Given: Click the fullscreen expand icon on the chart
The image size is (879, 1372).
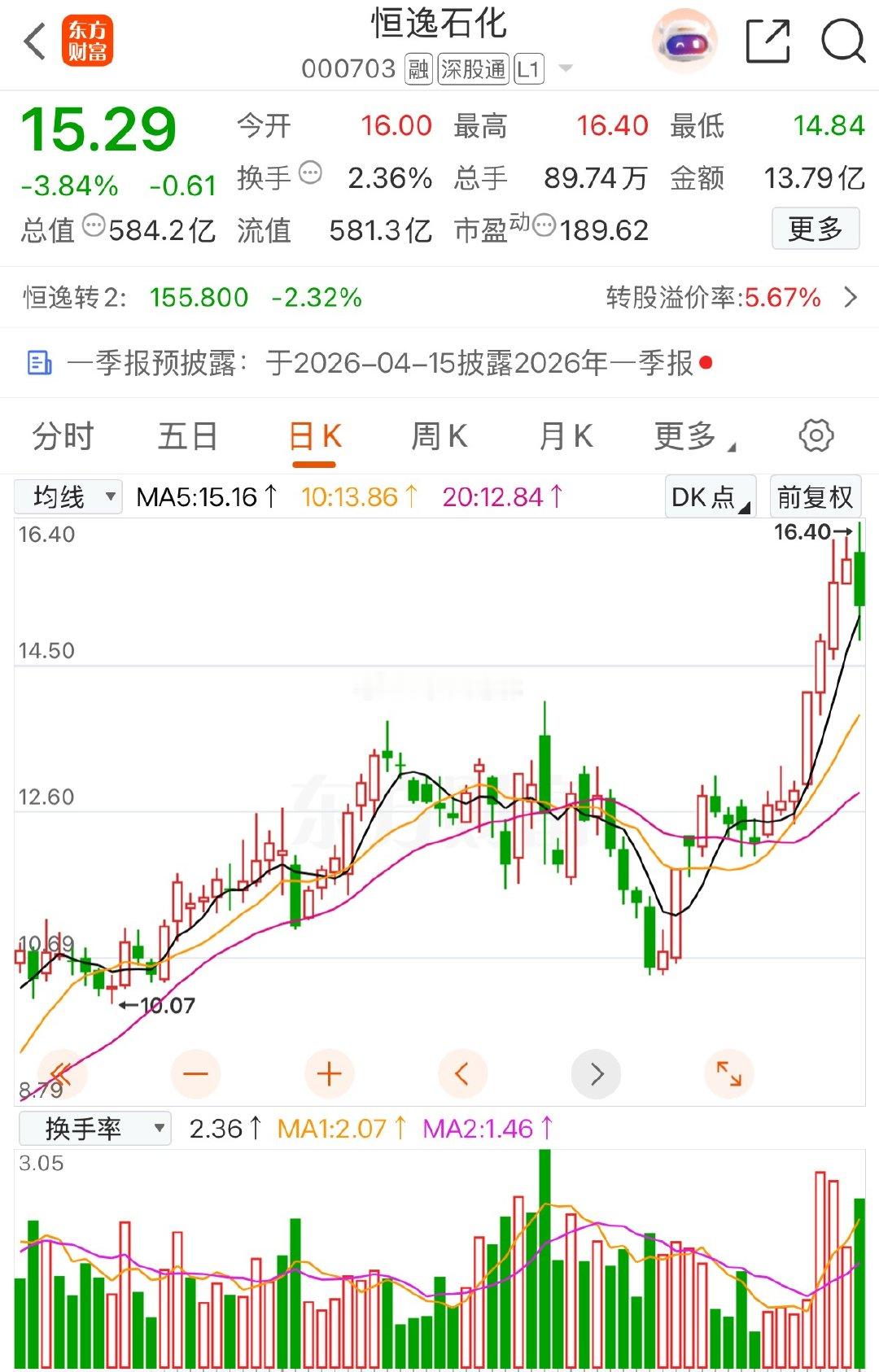Looking at the screenshot, I should click(730, 1073).
